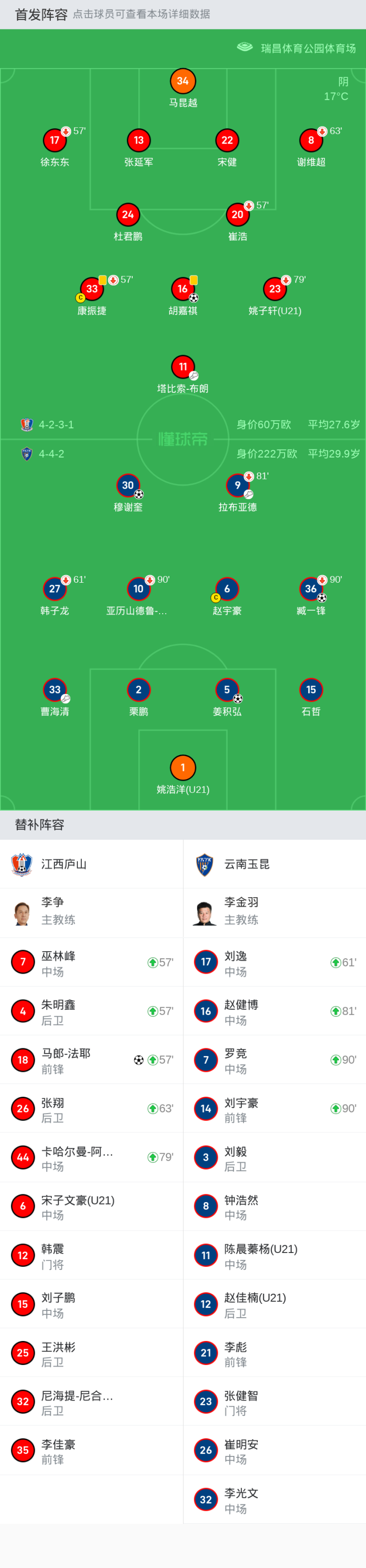366x1568 pixels.
Task: Select substitute 刘逸 number 17
Action: [x=273, y=962]
